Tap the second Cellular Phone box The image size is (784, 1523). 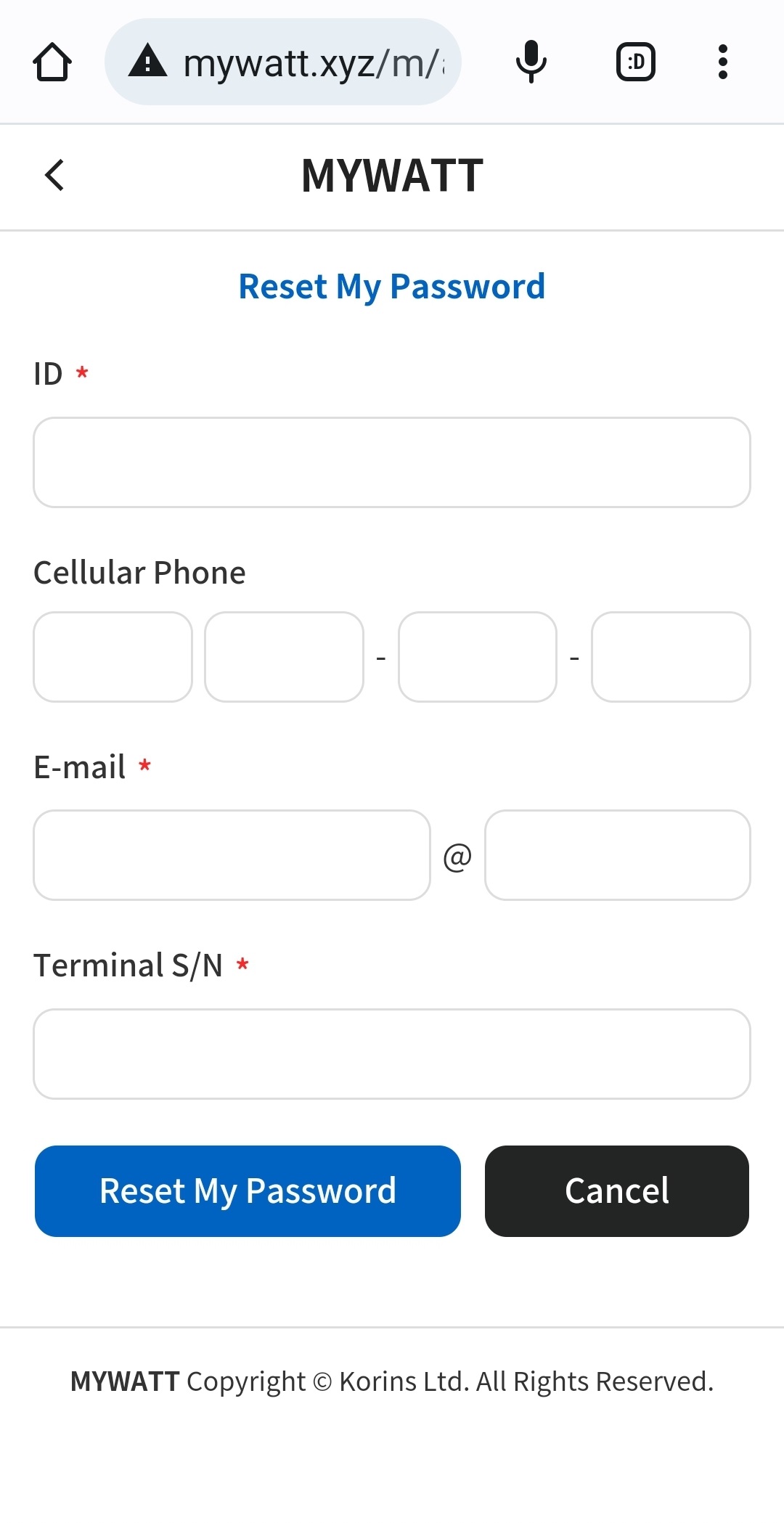[x=284, y=657]
